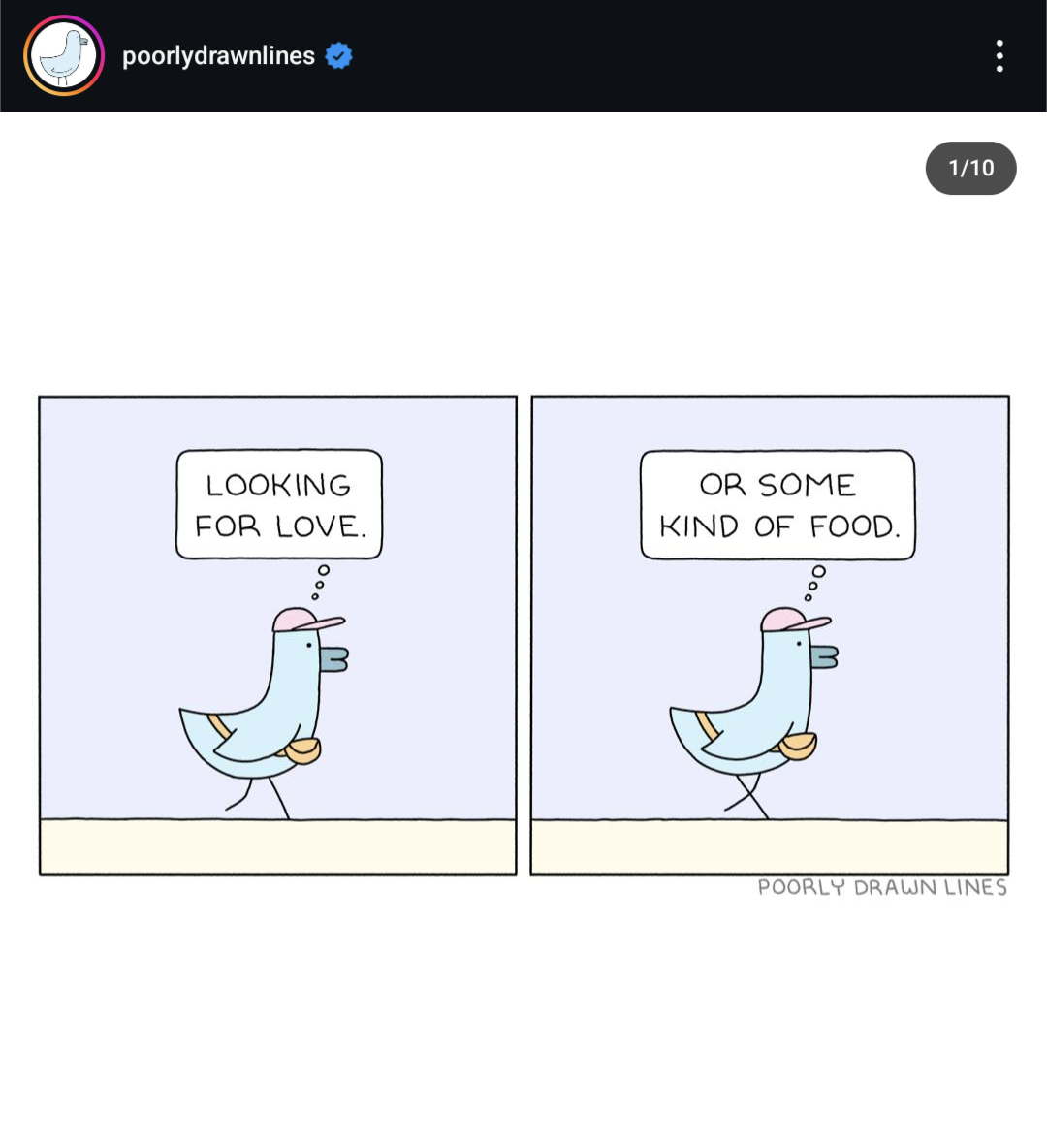The width and height of the screenshot is (1047, 1148).
Task: Open the post's three-dot overflow menu
Action: pos(999,56)
